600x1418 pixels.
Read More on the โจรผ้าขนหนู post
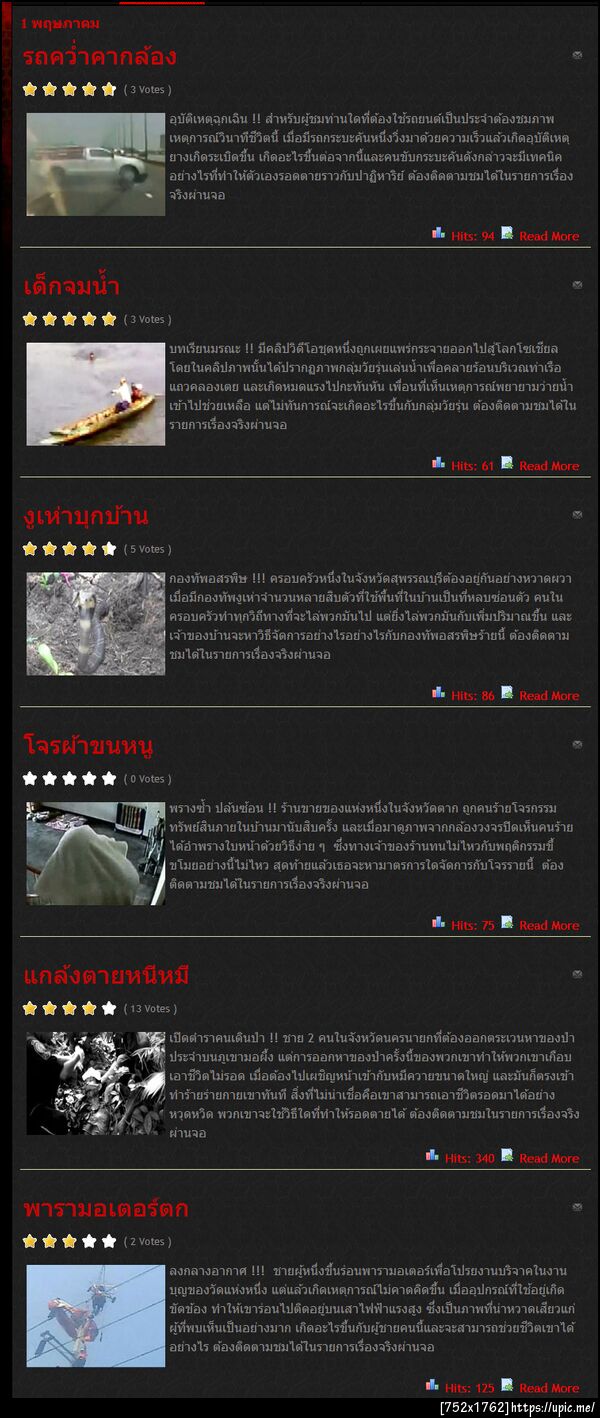tap(548, 926)
